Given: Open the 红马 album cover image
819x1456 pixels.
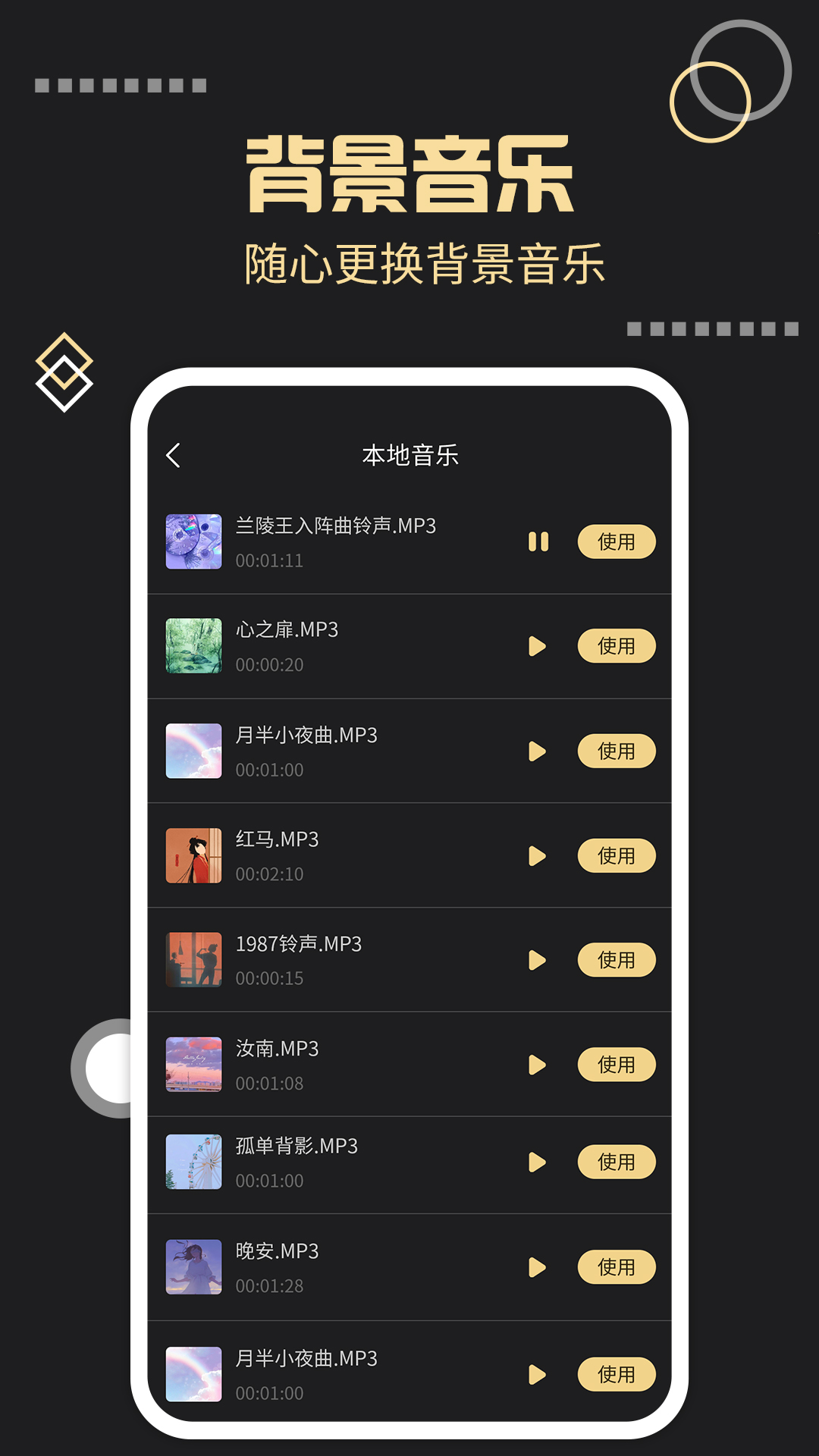Looking at the screenshot, I should point(193,856).
